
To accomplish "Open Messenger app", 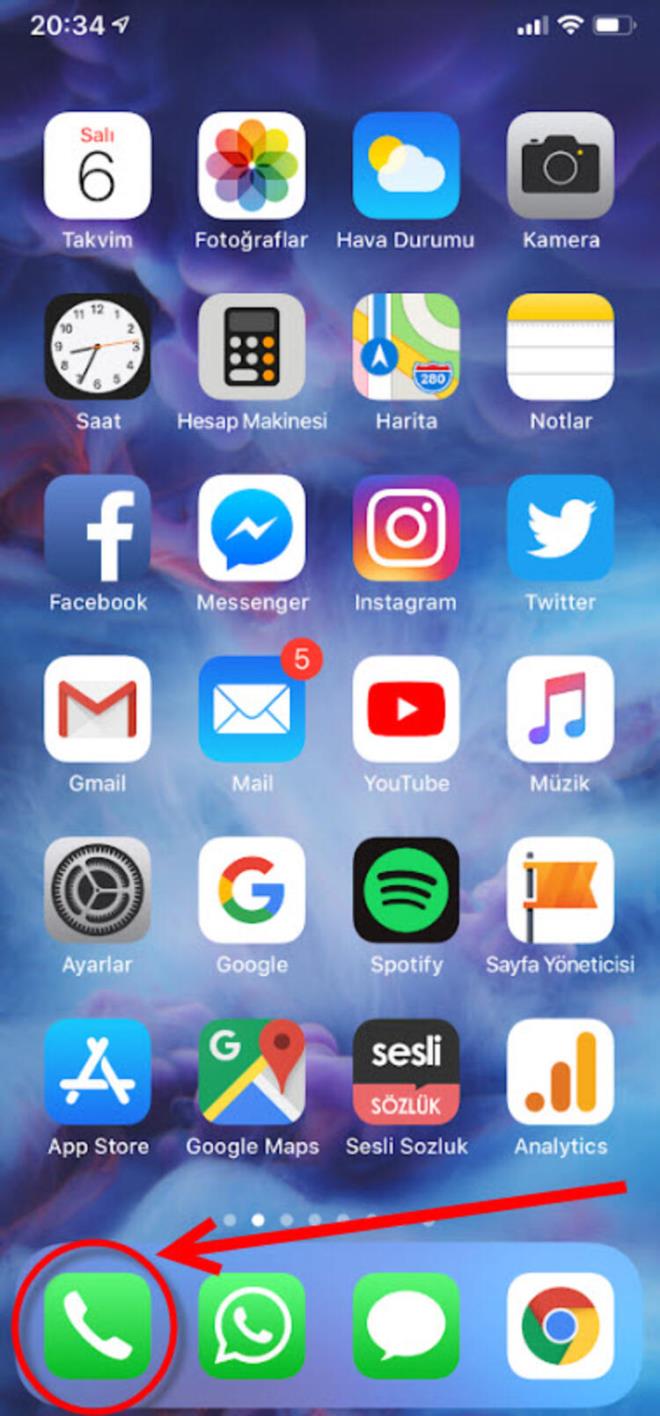I will (252, 528).
